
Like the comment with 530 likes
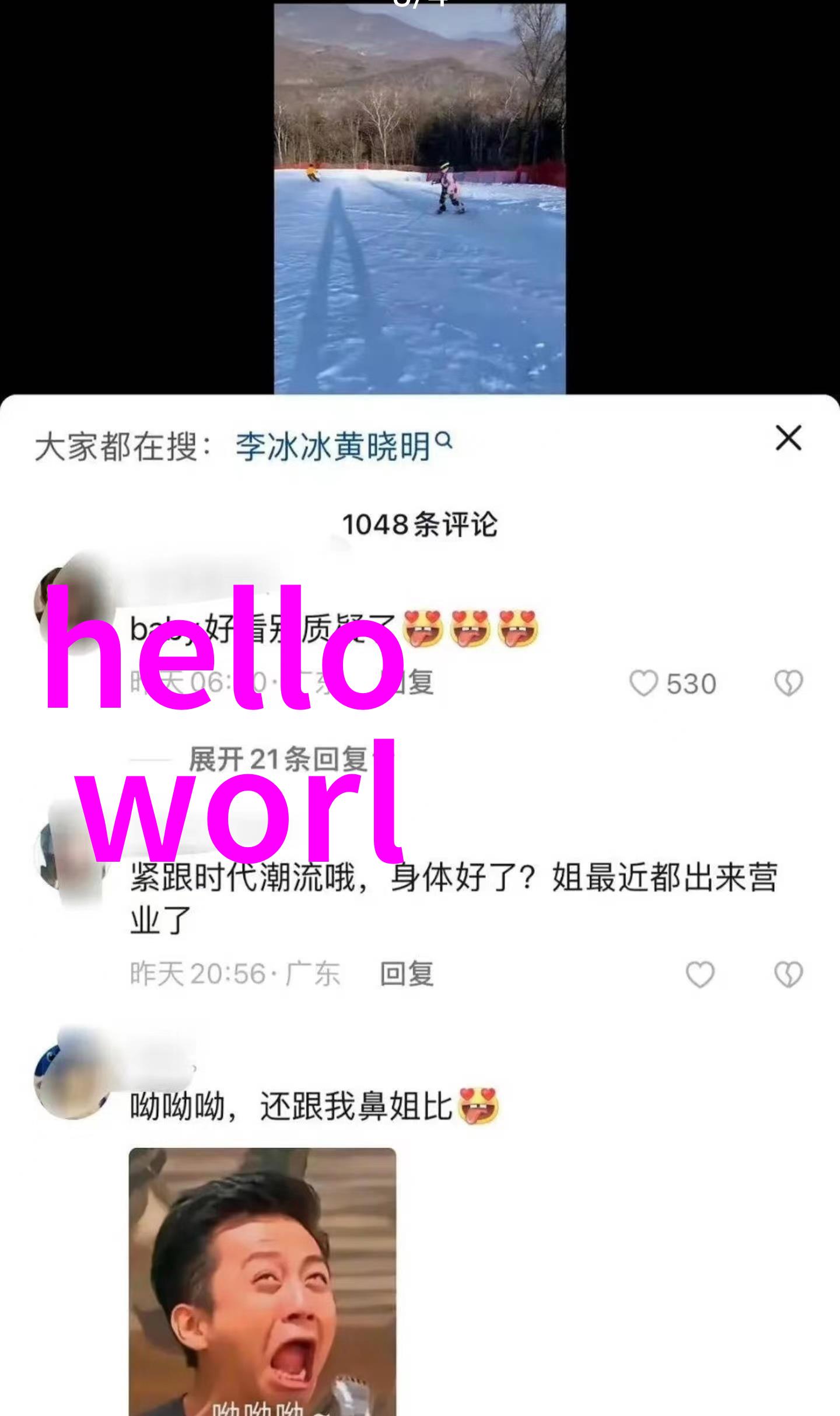point(644,683)
